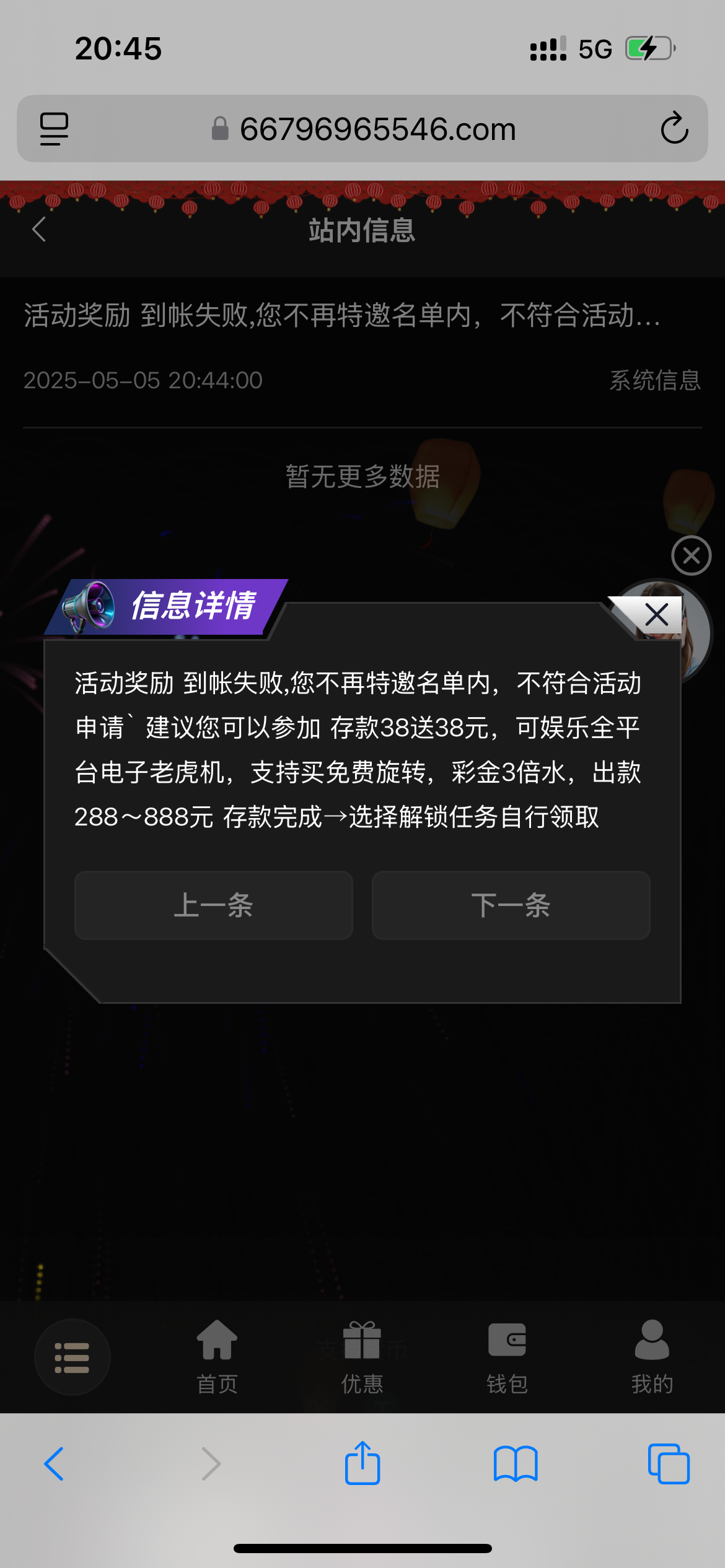The height and width of the screenshot is (1568, 725).
Task: Navigate back in Safari toolbar
Action: coord(55,1464)
